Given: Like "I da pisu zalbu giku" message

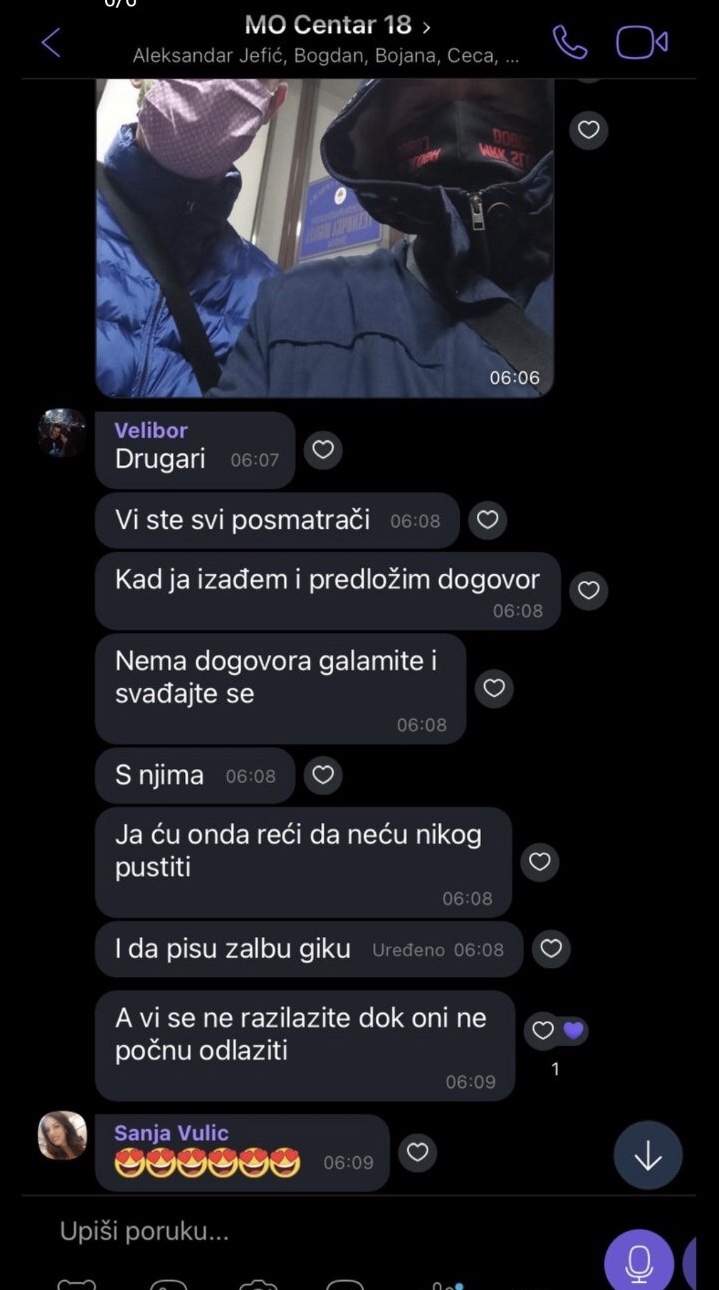Looking at the screenshot, I should pyautogui.click(x=551, y=948).
